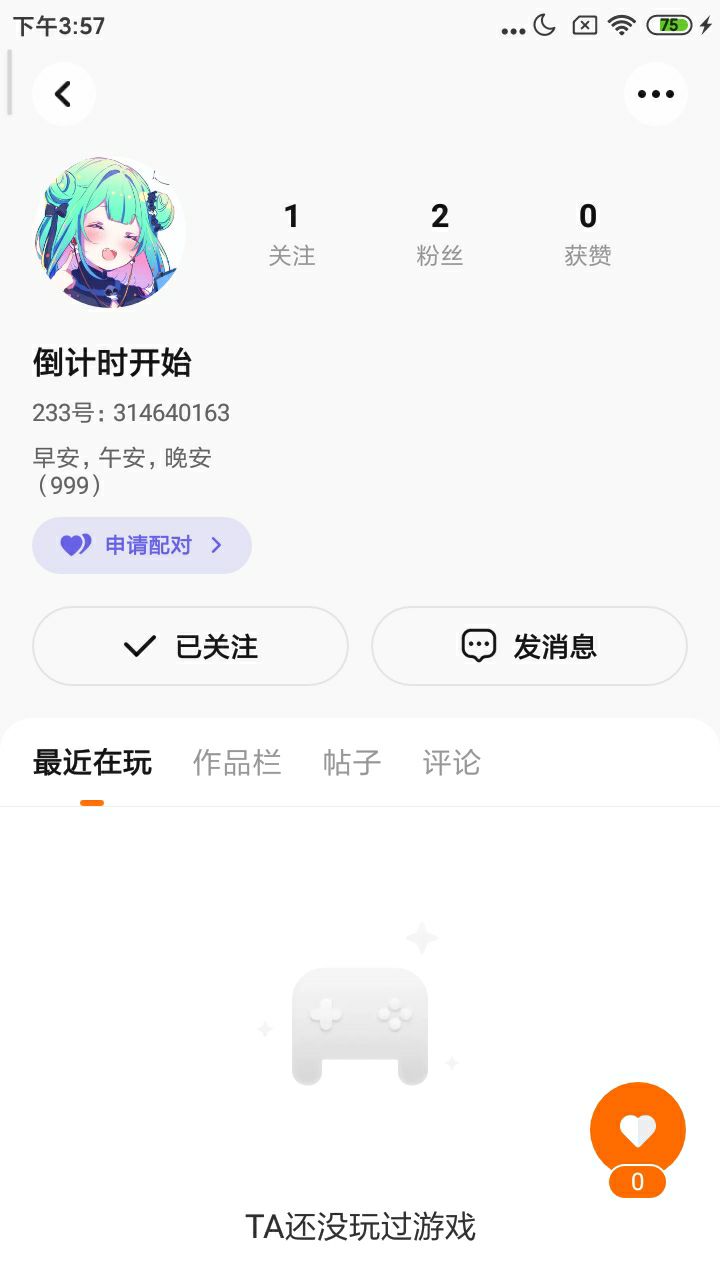Open the 帖子 posts tab
This screenshot has height=1280, width=720.
pyautogui.click(x=352, y=763)
